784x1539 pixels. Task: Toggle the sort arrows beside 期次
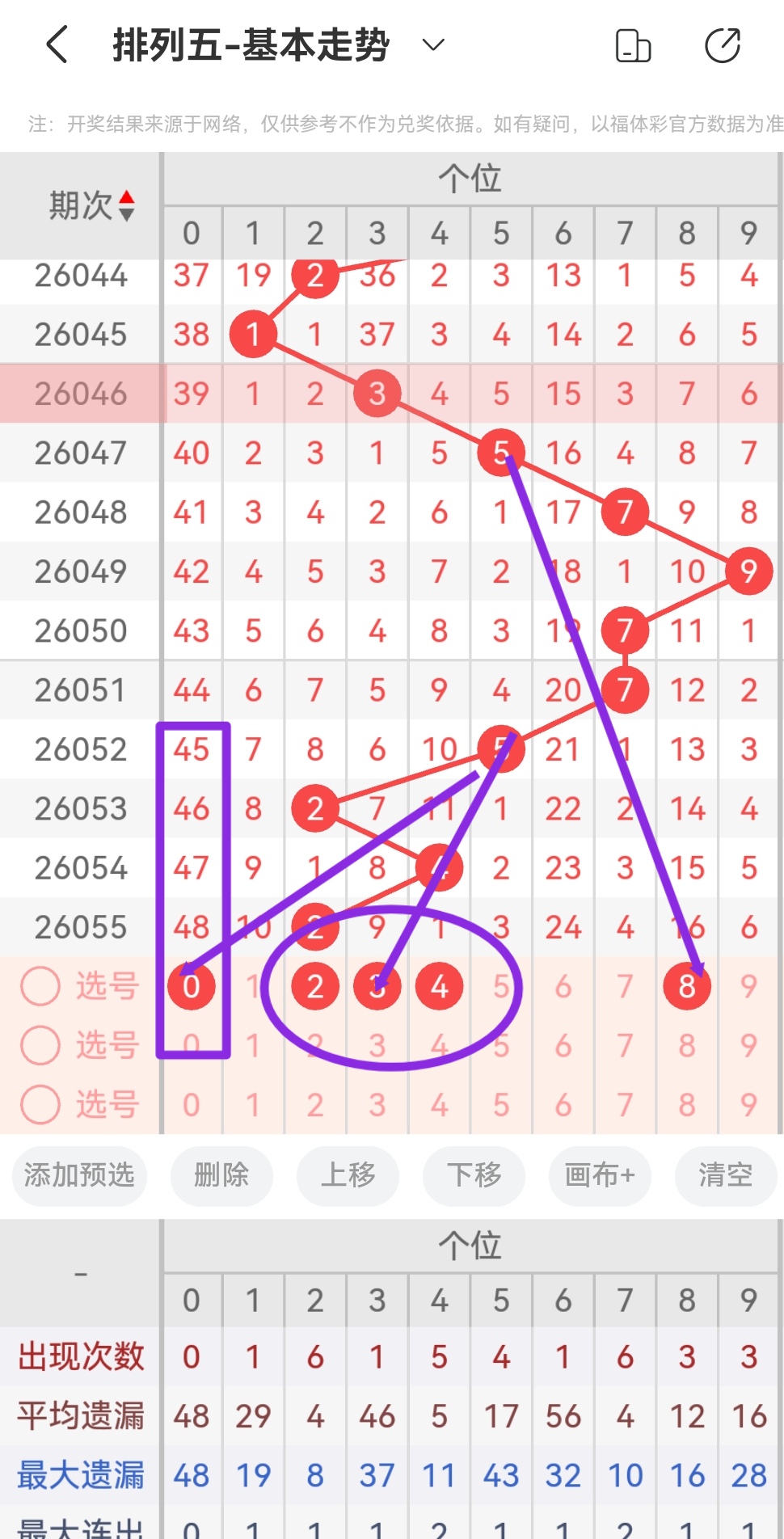click(x=128, y=206)
